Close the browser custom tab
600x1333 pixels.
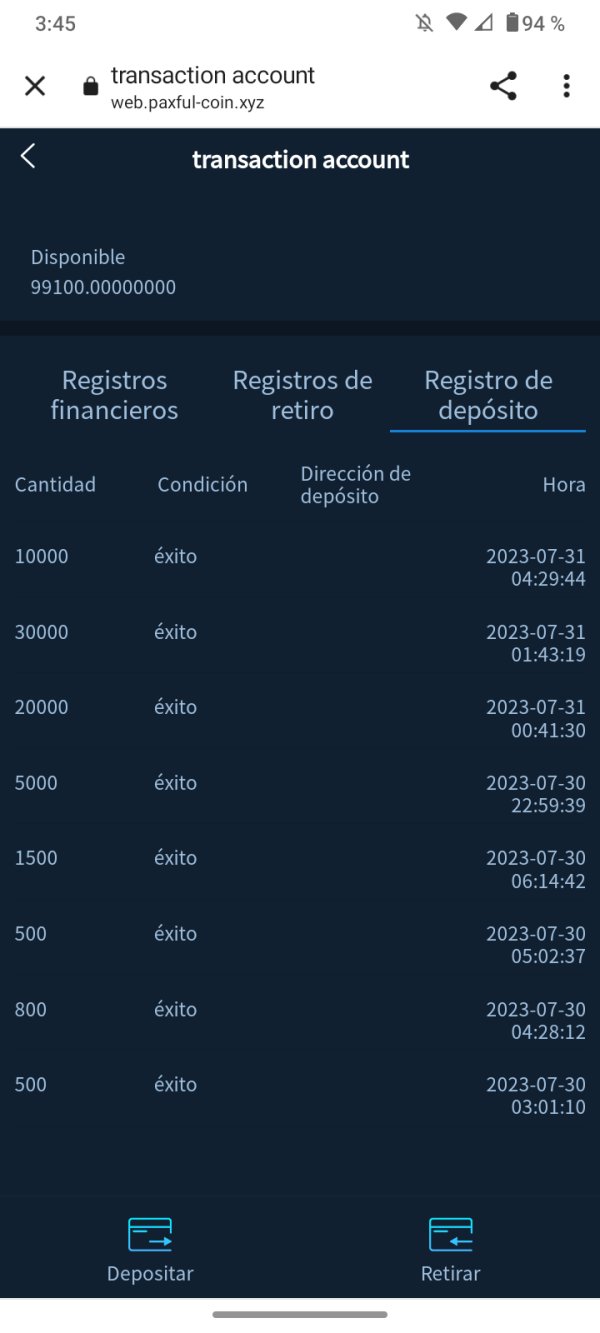[35, 87]
